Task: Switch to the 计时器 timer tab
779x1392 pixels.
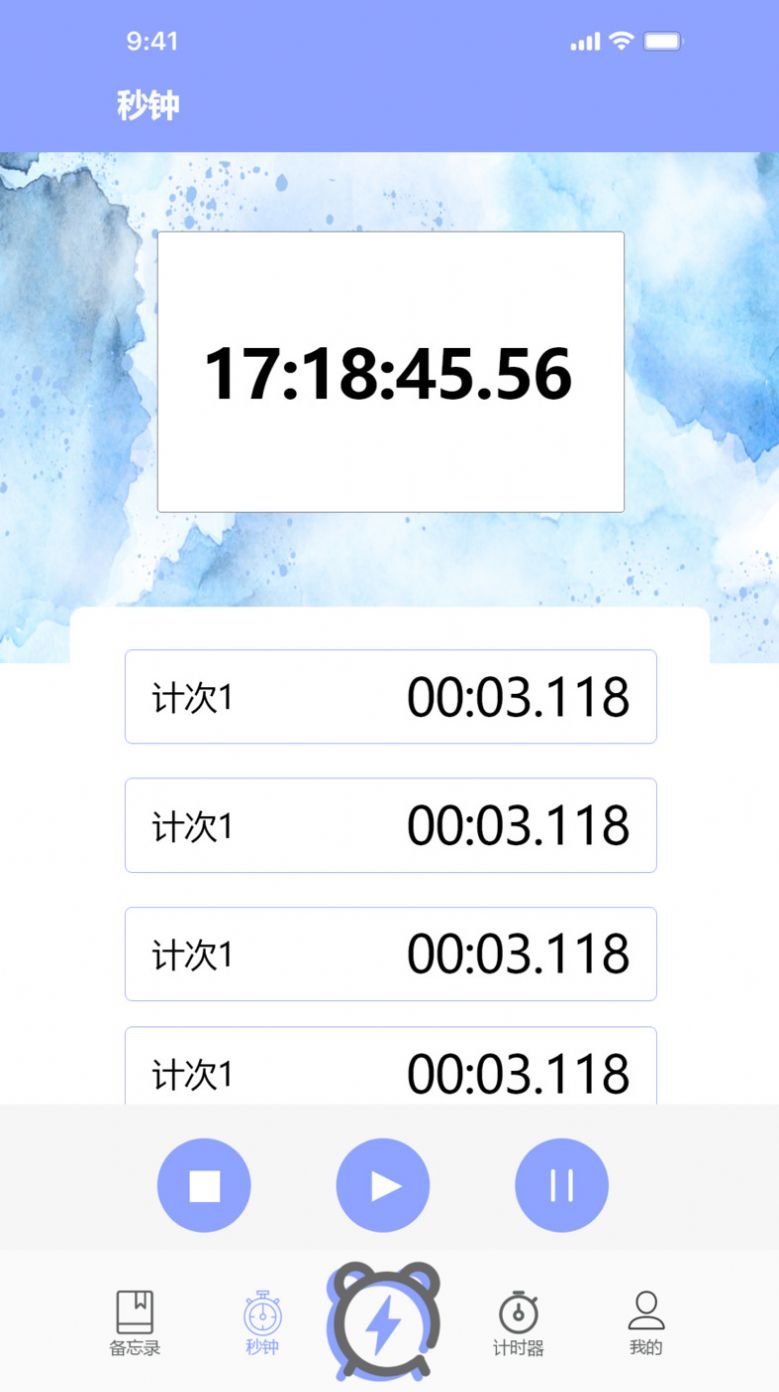Action: coord(519,1320)
